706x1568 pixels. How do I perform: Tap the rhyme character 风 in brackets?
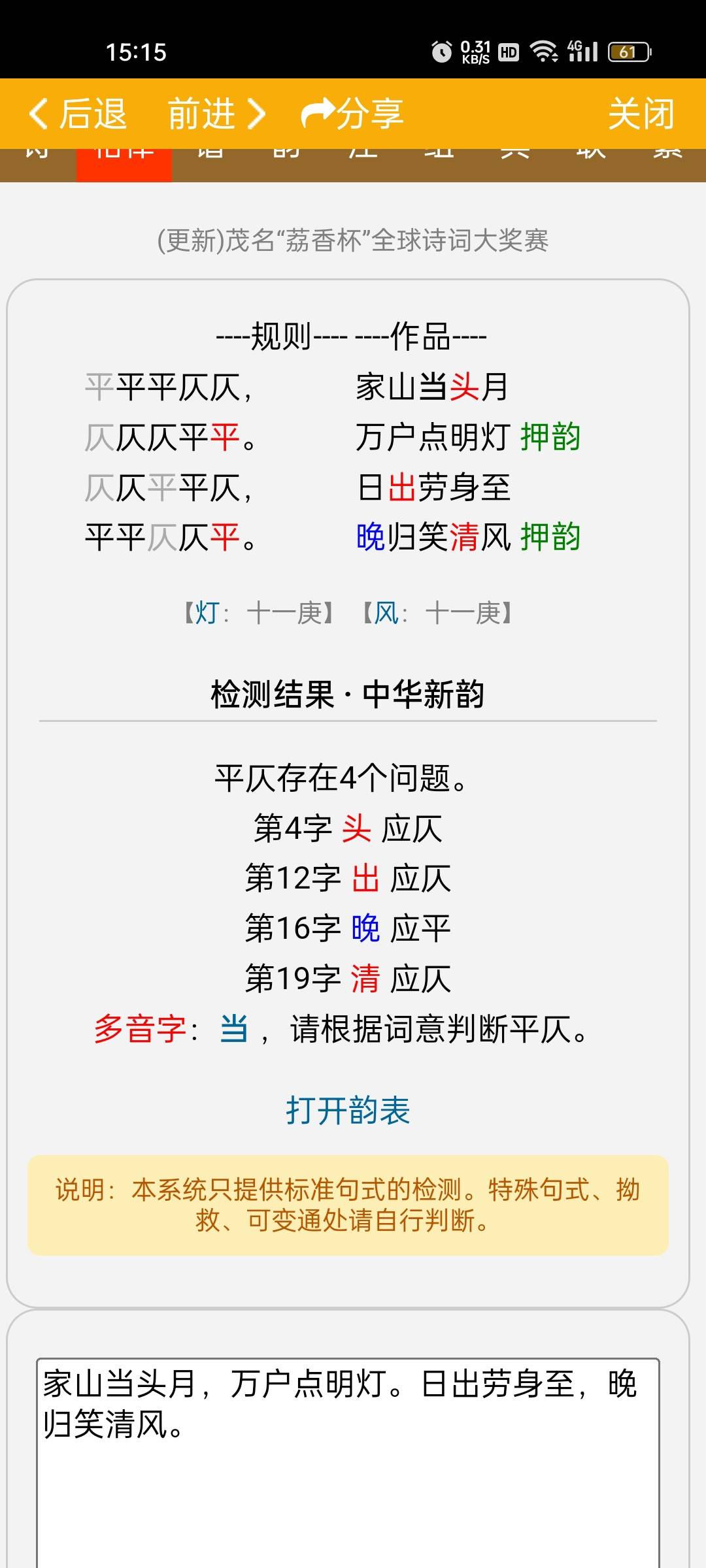pos(386,613)
